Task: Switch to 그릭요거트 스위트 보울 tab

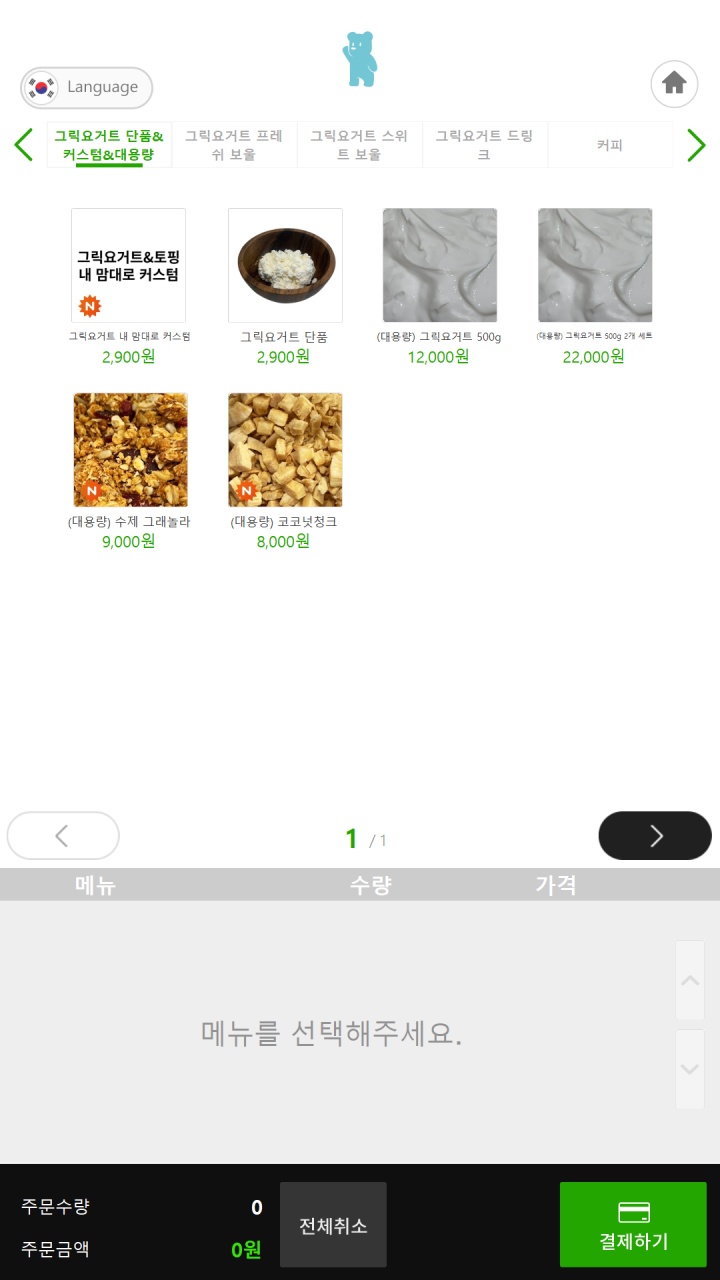Action: [359, 145]
